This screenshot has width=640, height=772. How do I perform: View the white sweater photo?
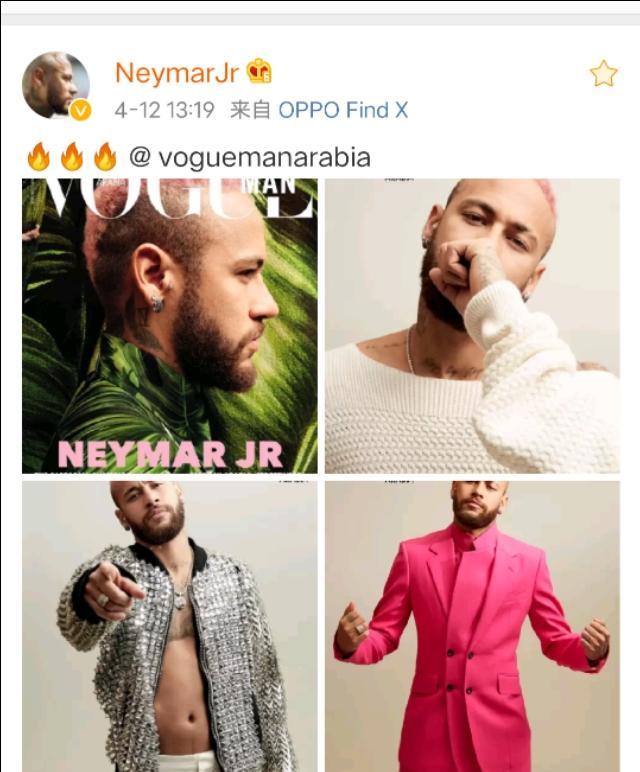472,326
